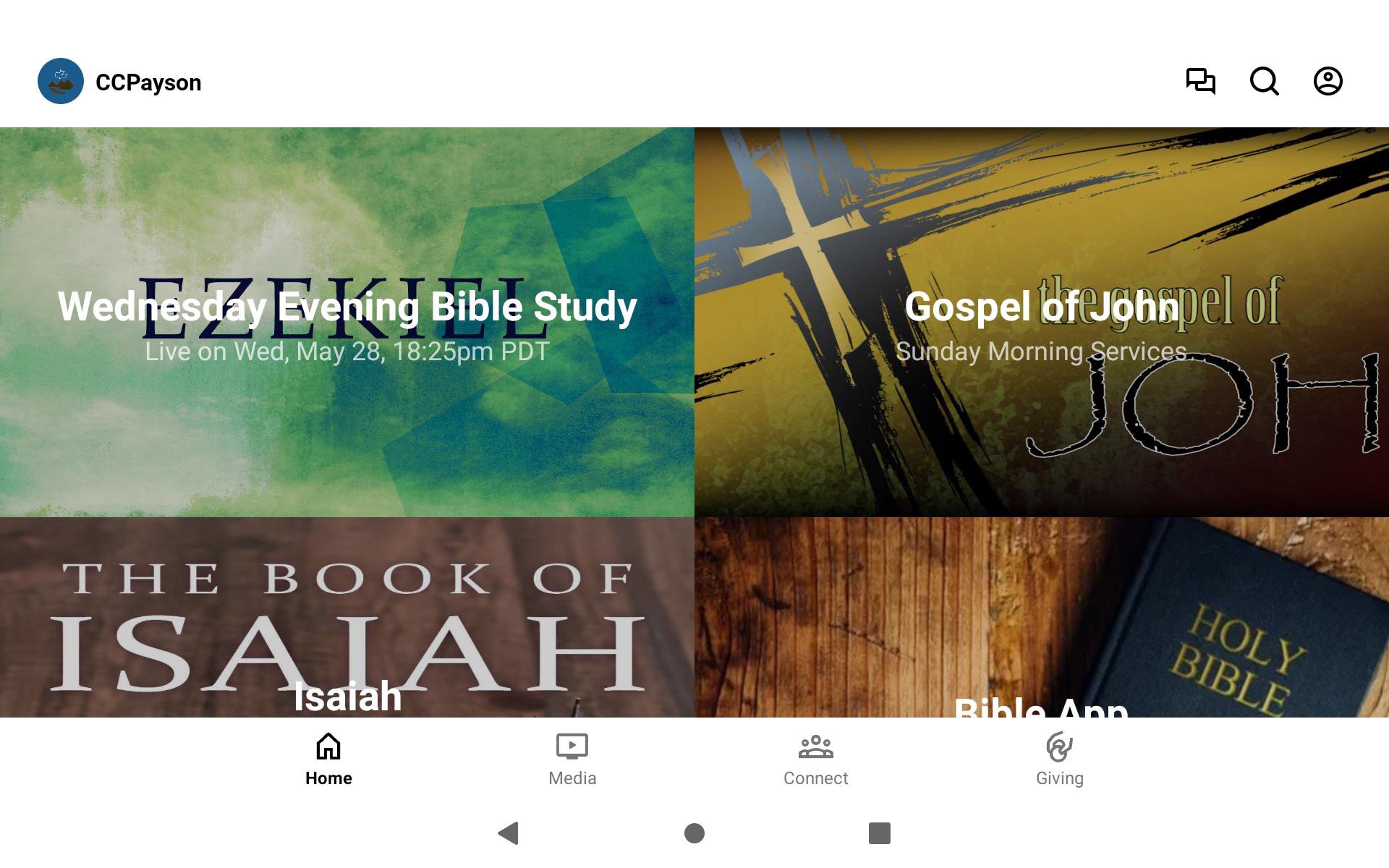Screen dimensions: 1389x868
Task: Go to the Connect tab
Action: (x=815, y=759)
